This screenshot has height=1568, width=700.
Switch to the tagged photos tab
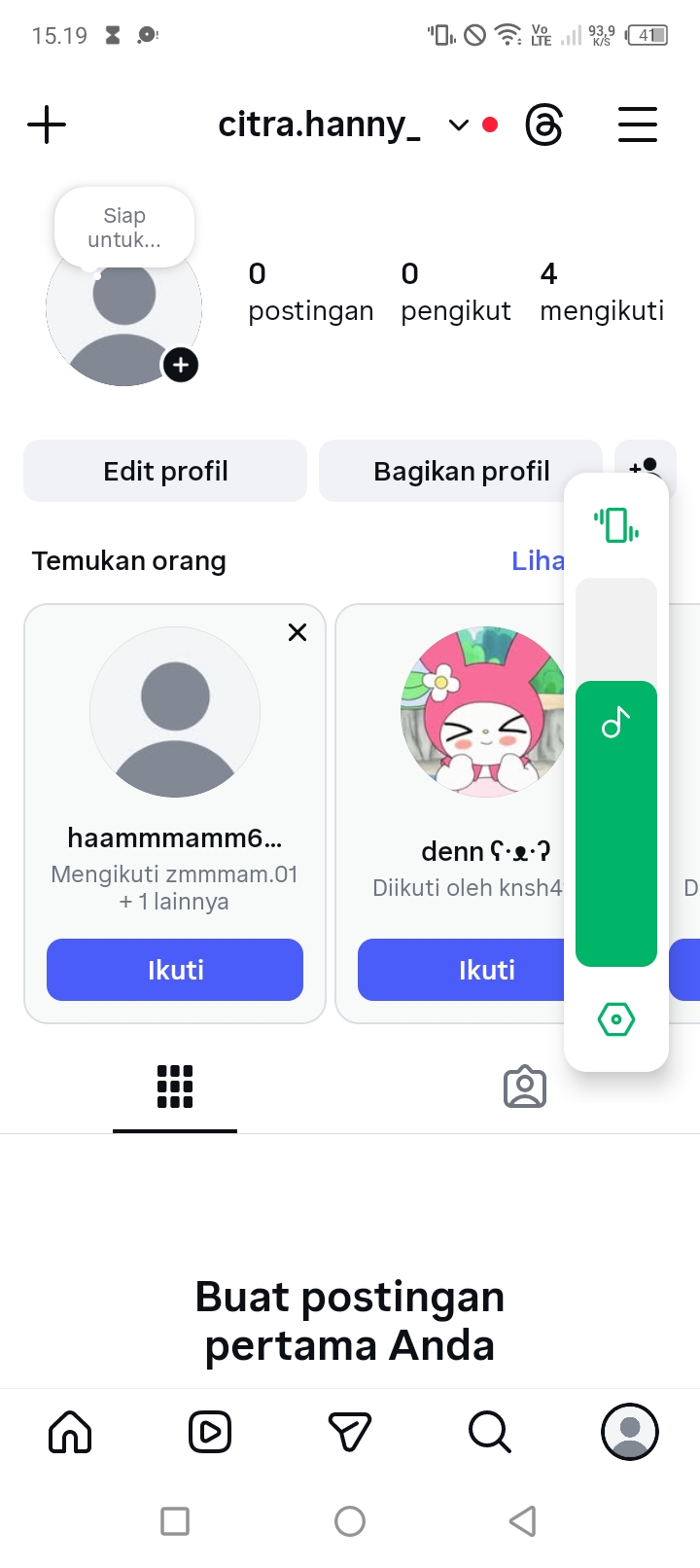[525, 1087]
